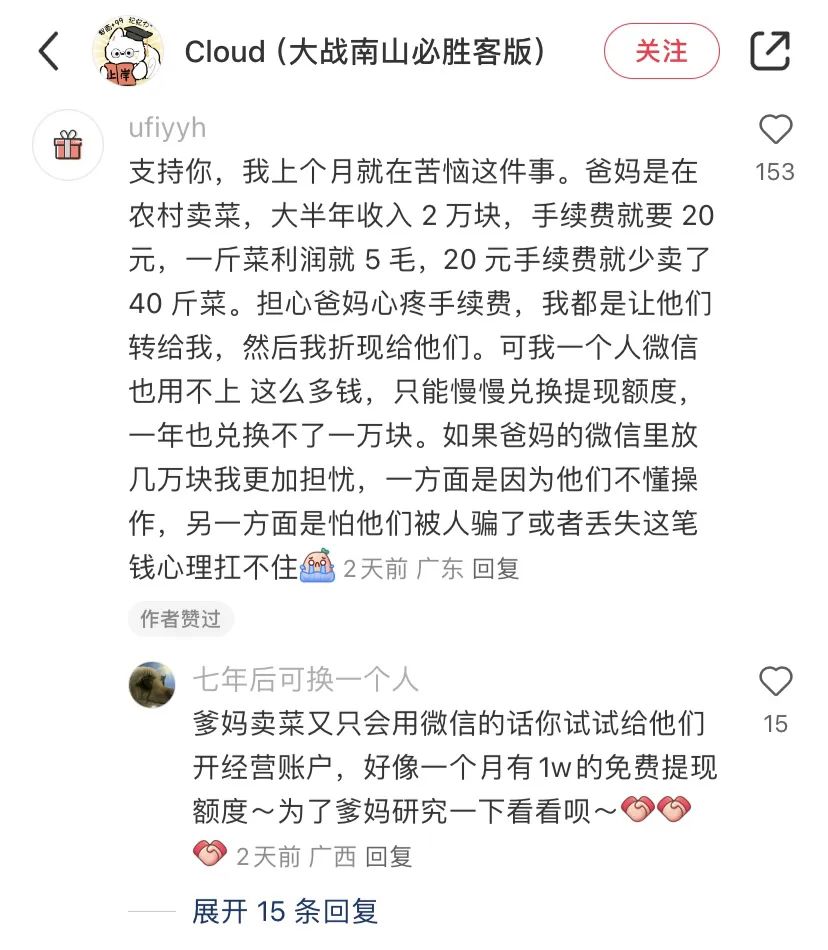Like the reply from 七年后可换一个人
The width and height of the screenshot is (828, 950).
pos(775,683)
